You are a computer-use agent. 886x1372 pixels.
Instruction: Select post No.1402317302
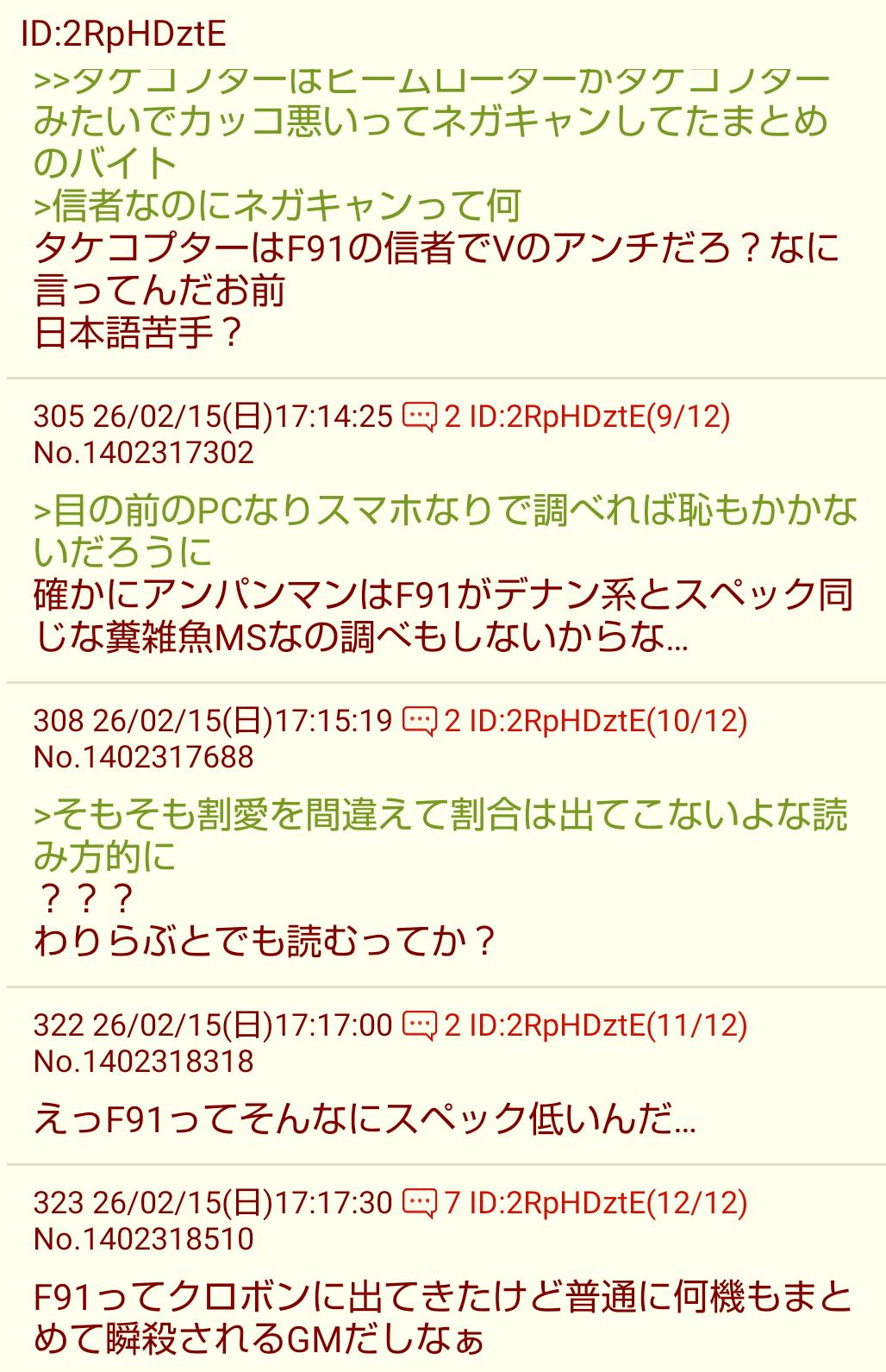coord(144,454)
